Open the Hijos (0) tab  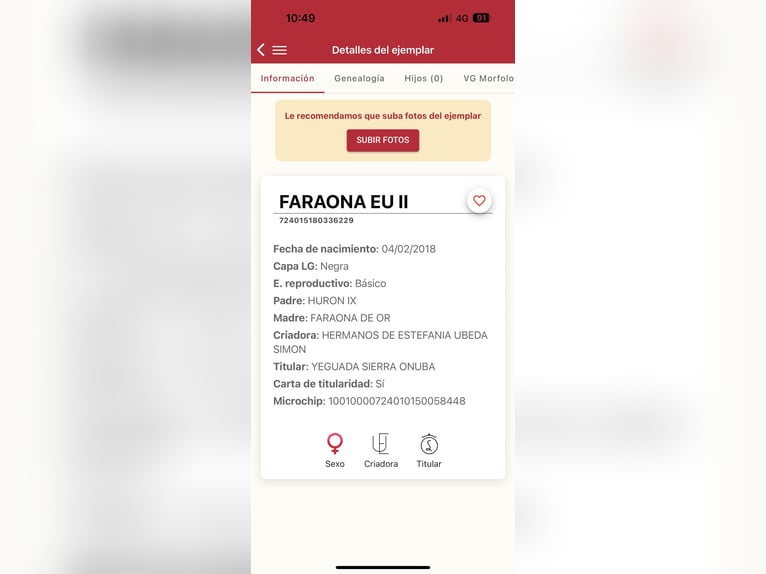point(423,78)
